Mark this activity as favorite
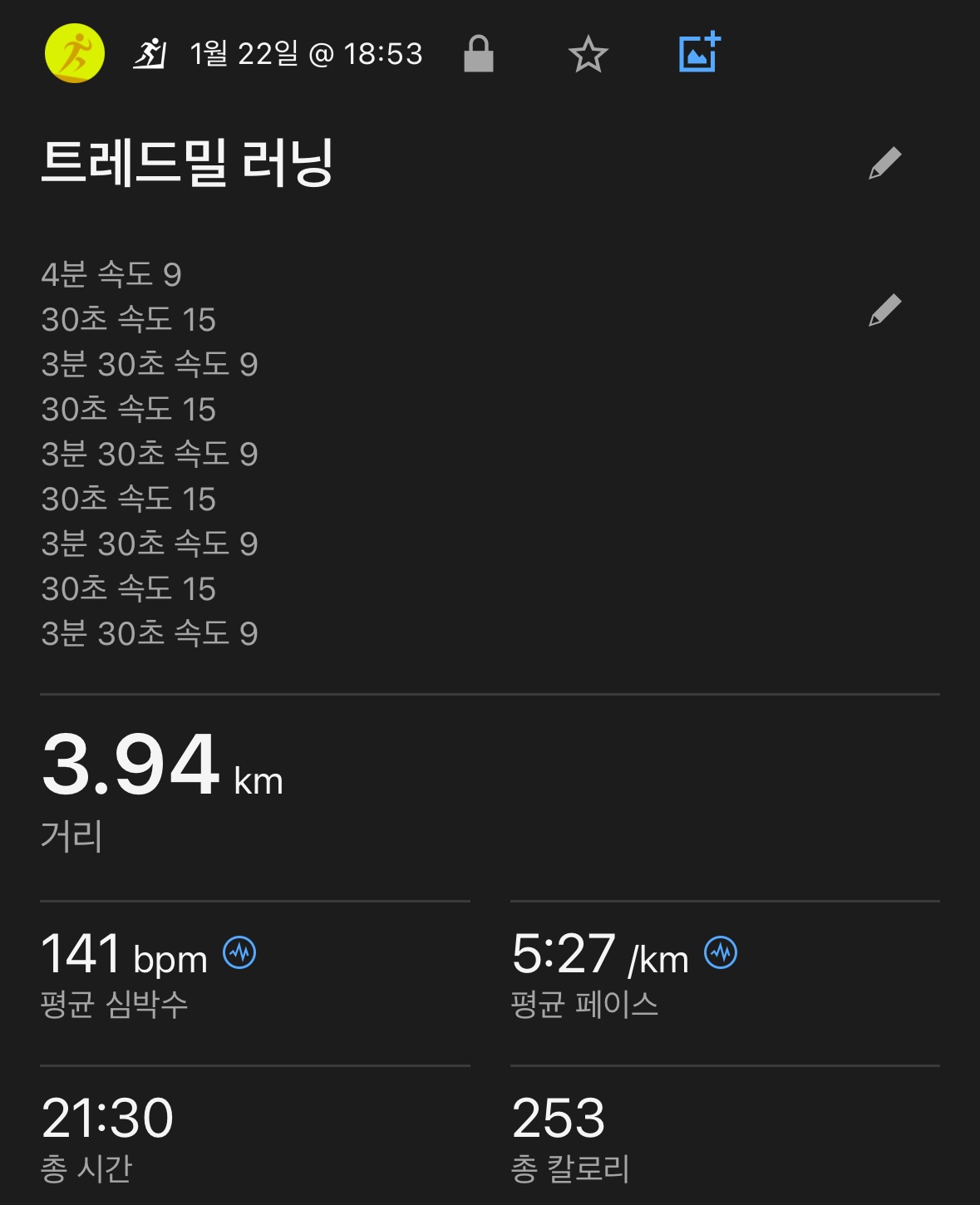This screenshot has height=1205, width=980. click(588, 54)
